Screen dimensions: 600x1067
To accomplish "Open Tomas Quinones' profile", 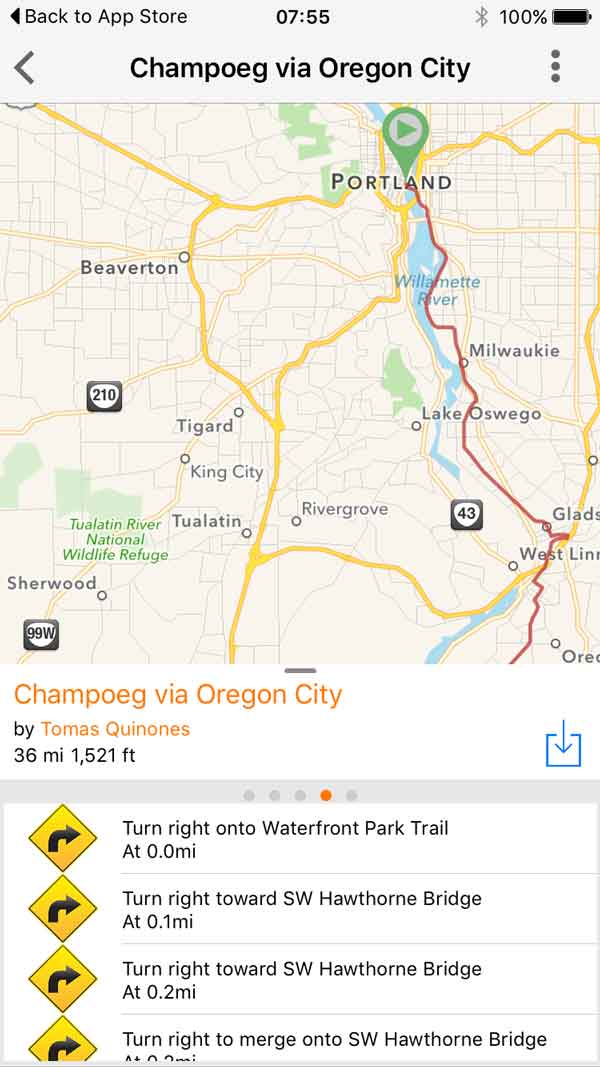I will (x=115, y=729).
